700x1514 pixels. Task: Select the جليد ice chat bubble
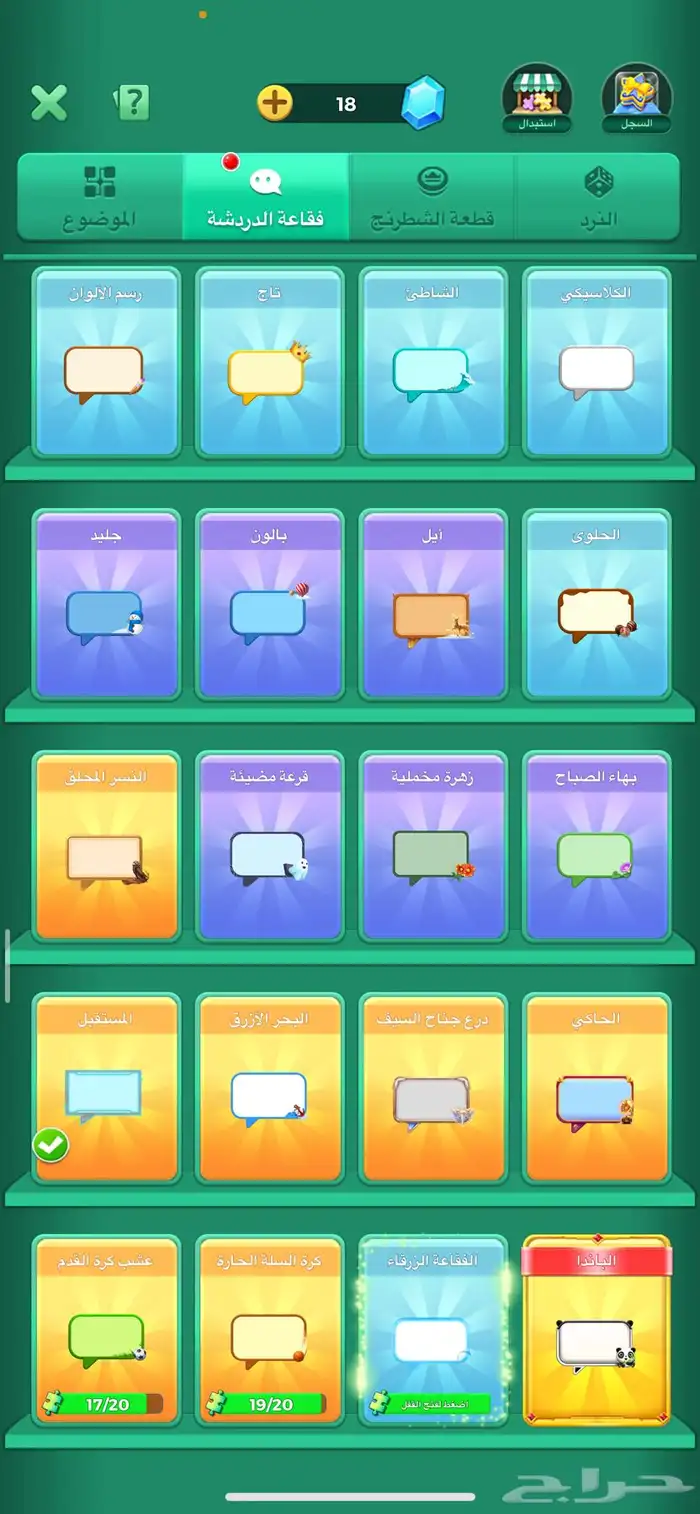[106, 604]
